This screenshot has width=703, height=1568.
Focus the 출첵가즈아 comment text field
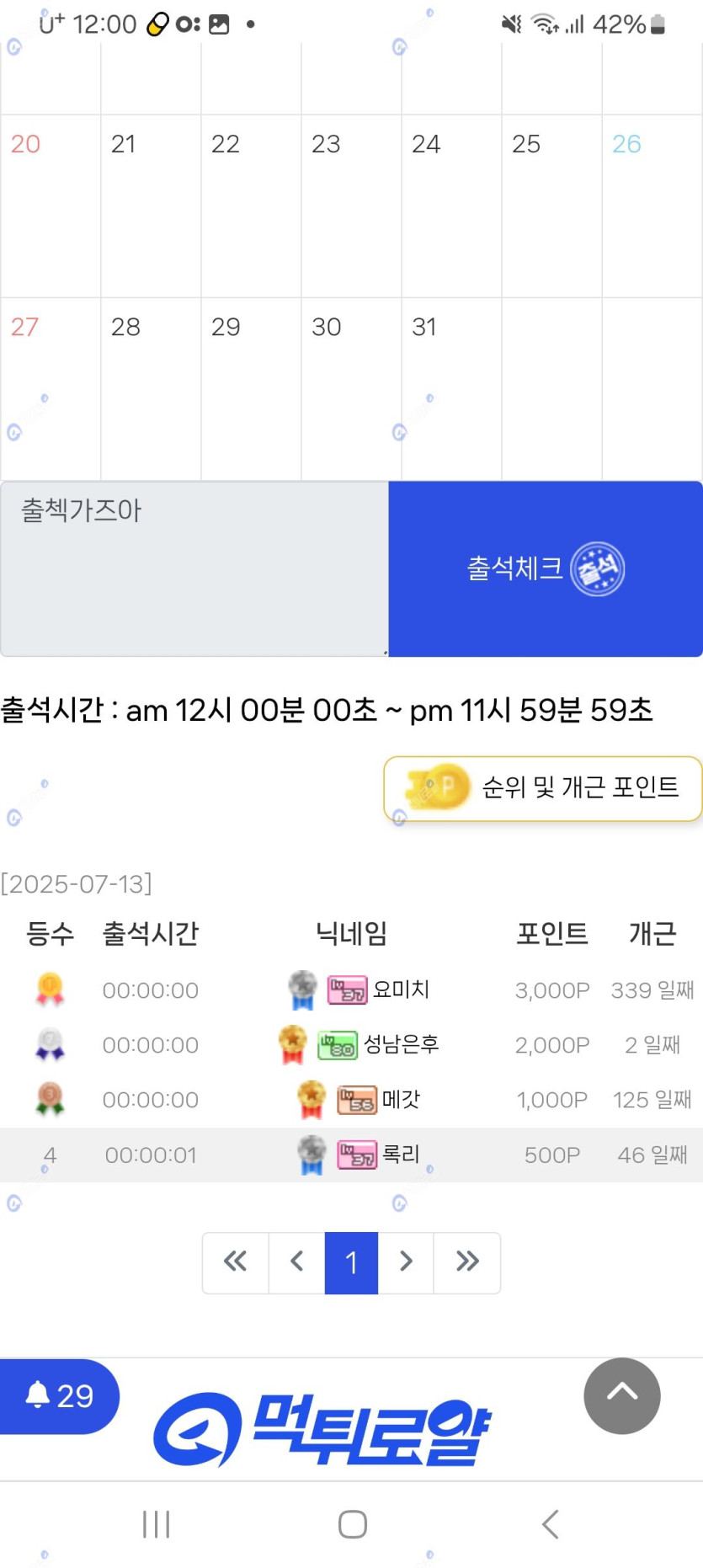click(x=194, y=569)
